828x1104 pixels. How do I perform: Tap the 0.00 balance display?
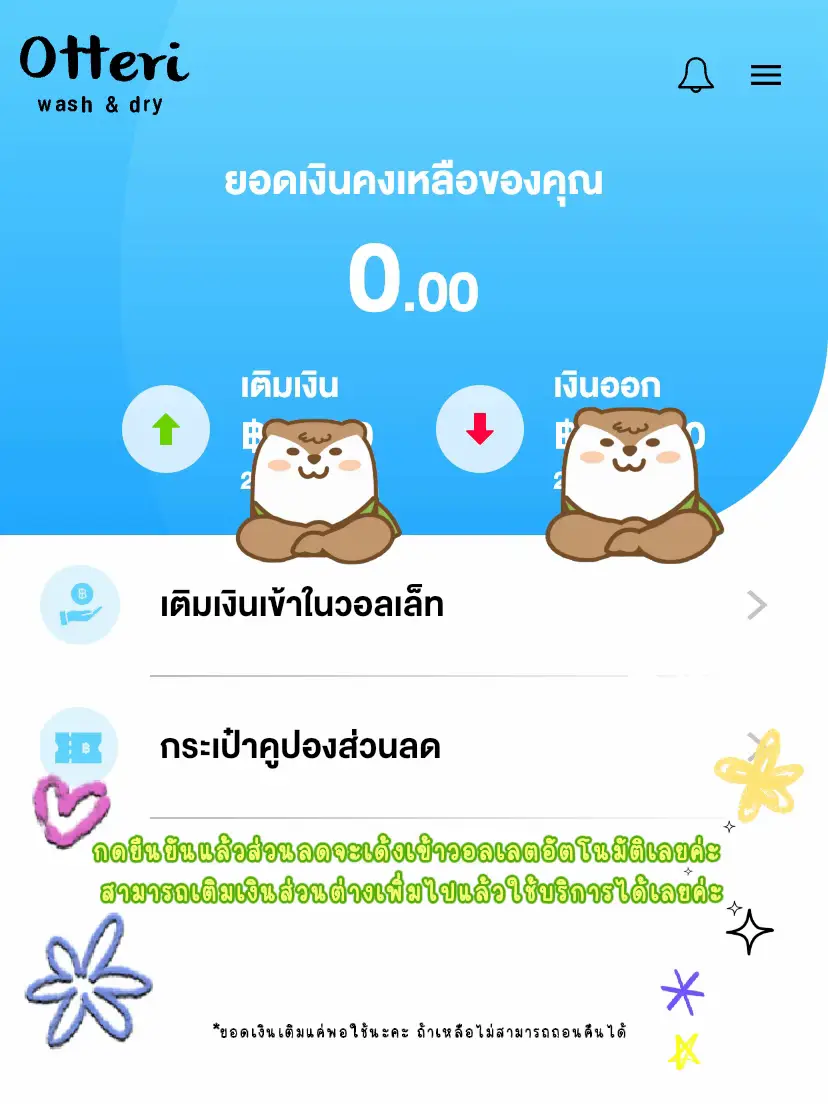[413, 278]
